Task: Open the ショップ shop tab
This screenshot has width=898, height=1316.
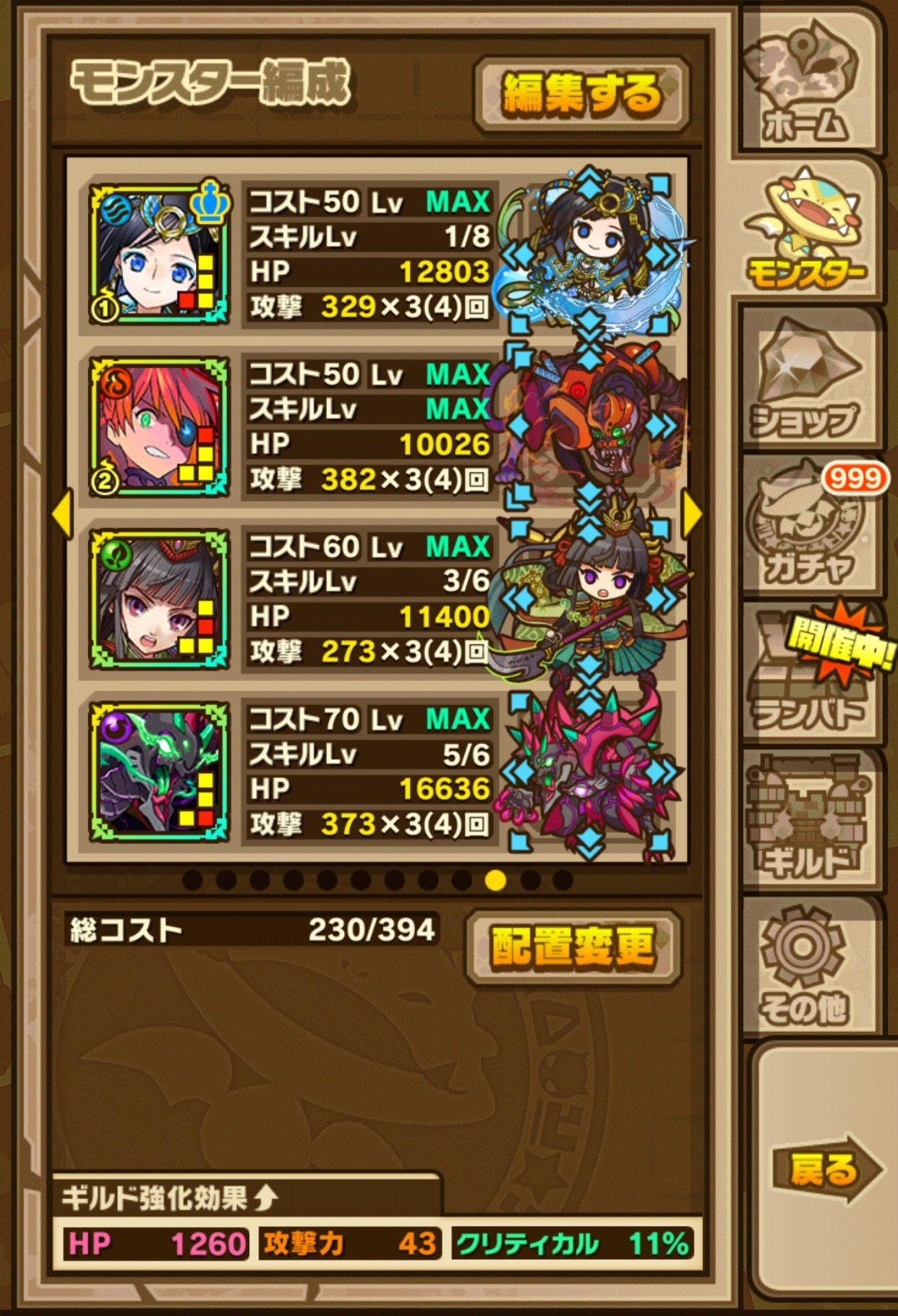Action: (806, 380)
